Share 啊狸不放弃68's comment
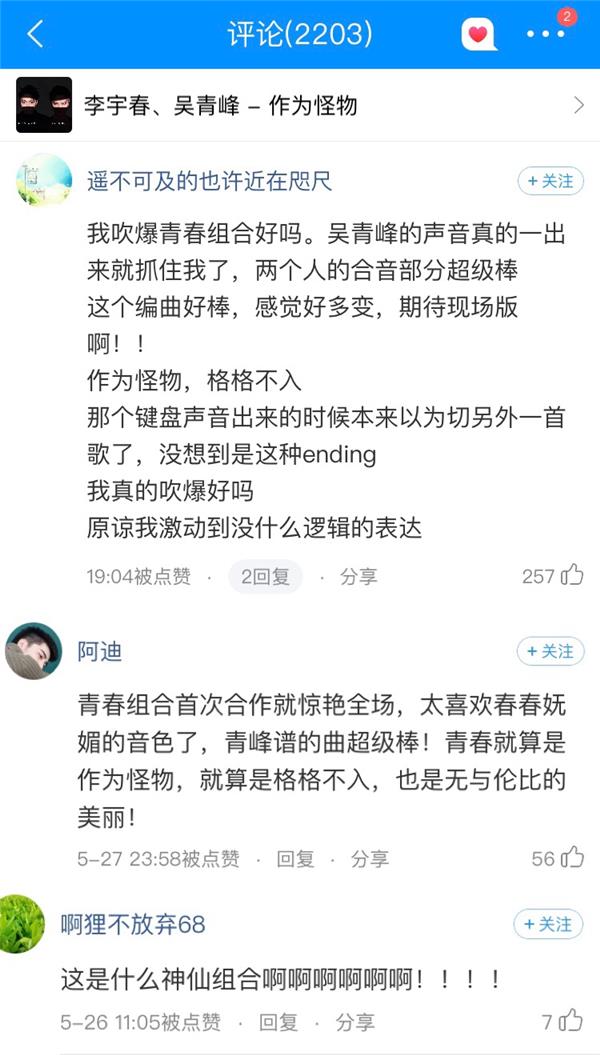This screenshot has width=600, height=1055. click(354, 1022)
